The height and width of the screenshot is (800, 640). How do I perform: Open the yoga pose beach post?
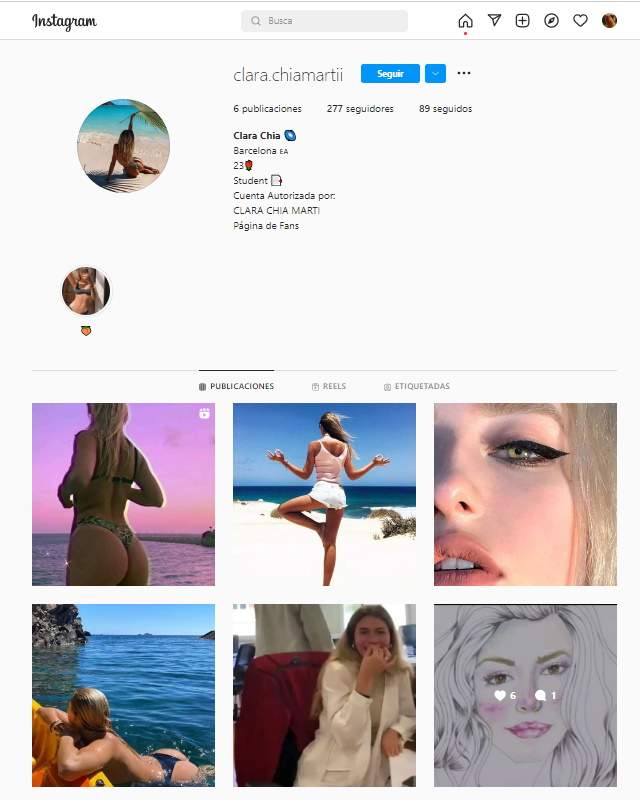(324, 494)
